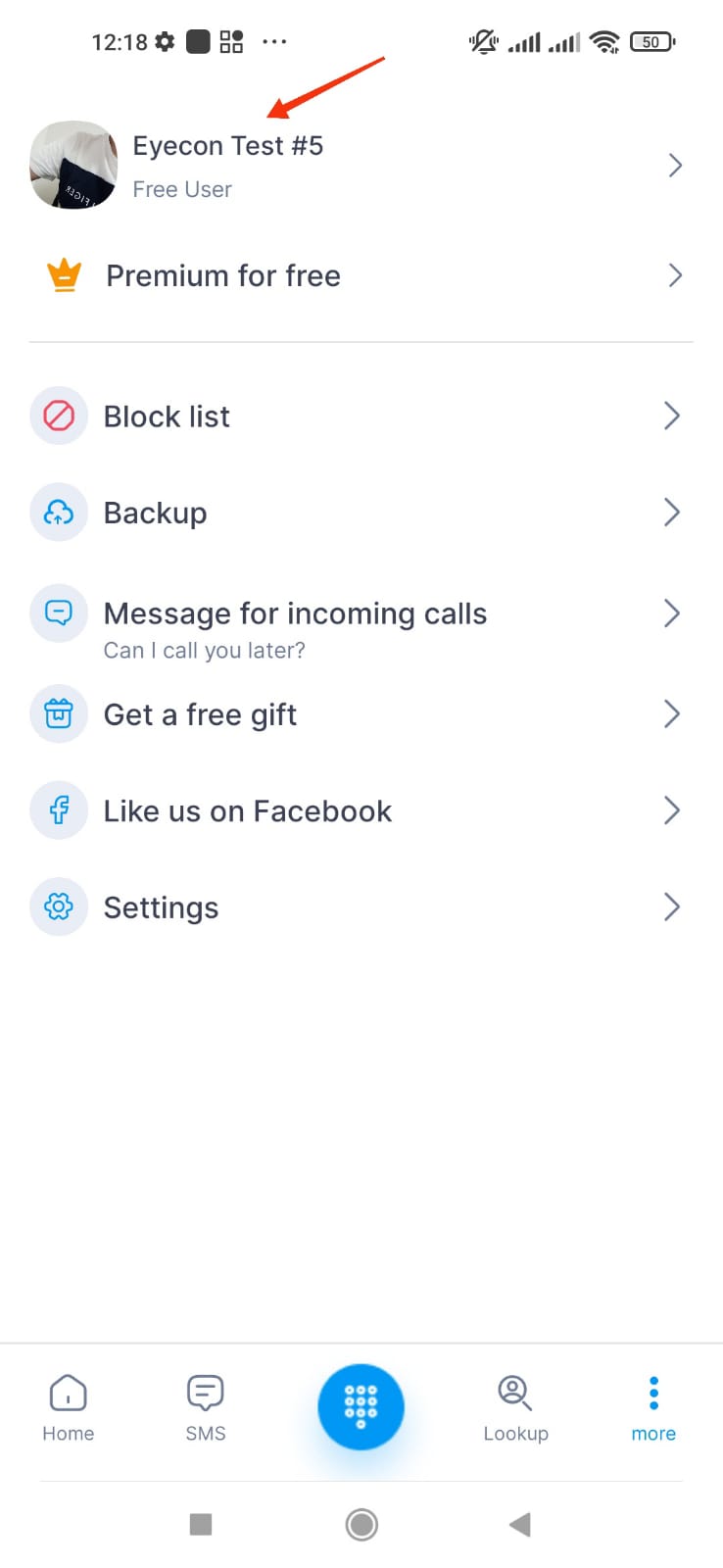The image size is (723, 1568).
Task: Go back with system back button
Action: click(x=520, y=1524)
